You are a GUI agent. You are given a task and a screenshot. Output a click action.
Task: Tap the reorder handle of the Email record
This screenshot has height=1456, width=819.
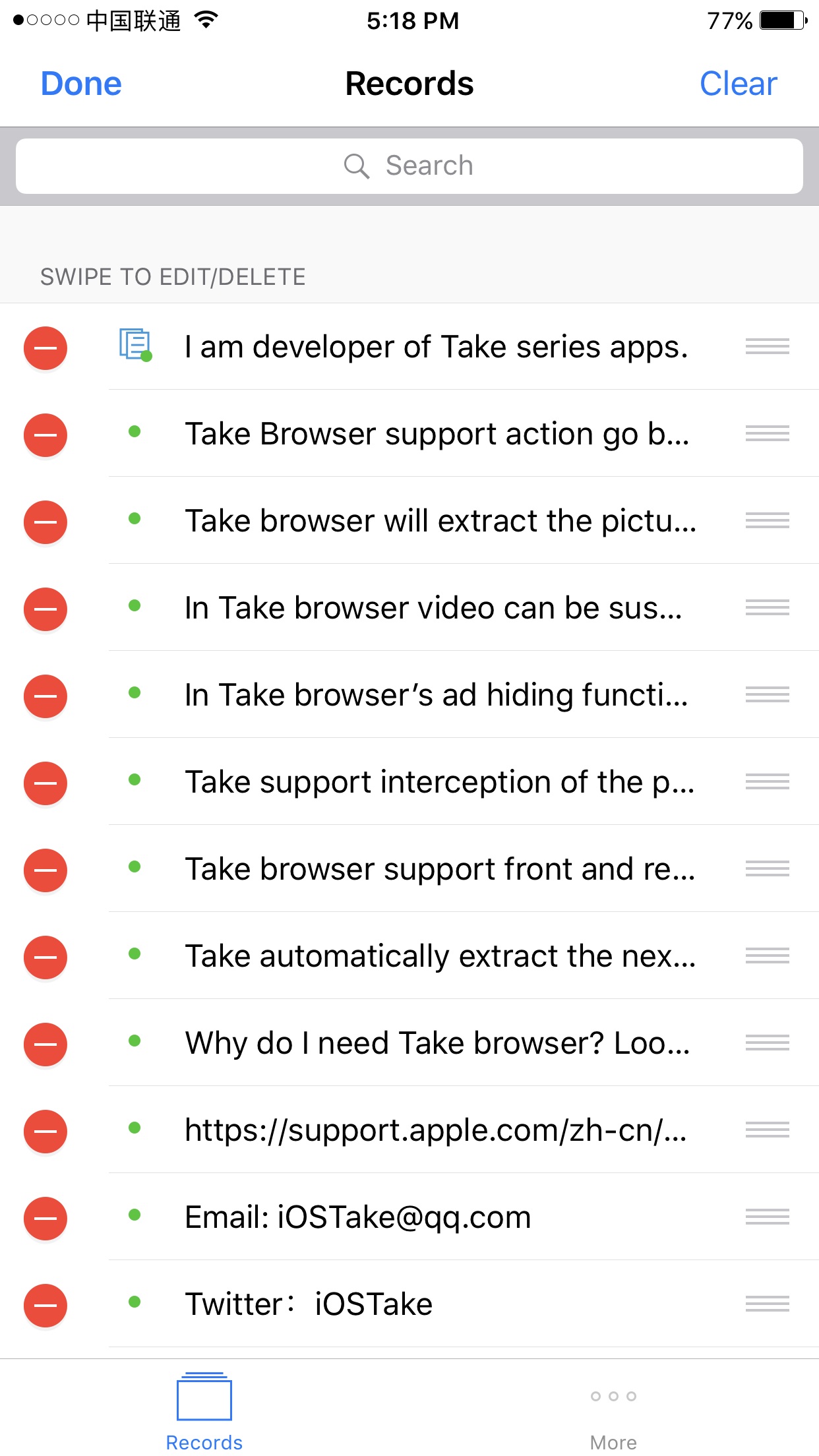(767, 1217)
